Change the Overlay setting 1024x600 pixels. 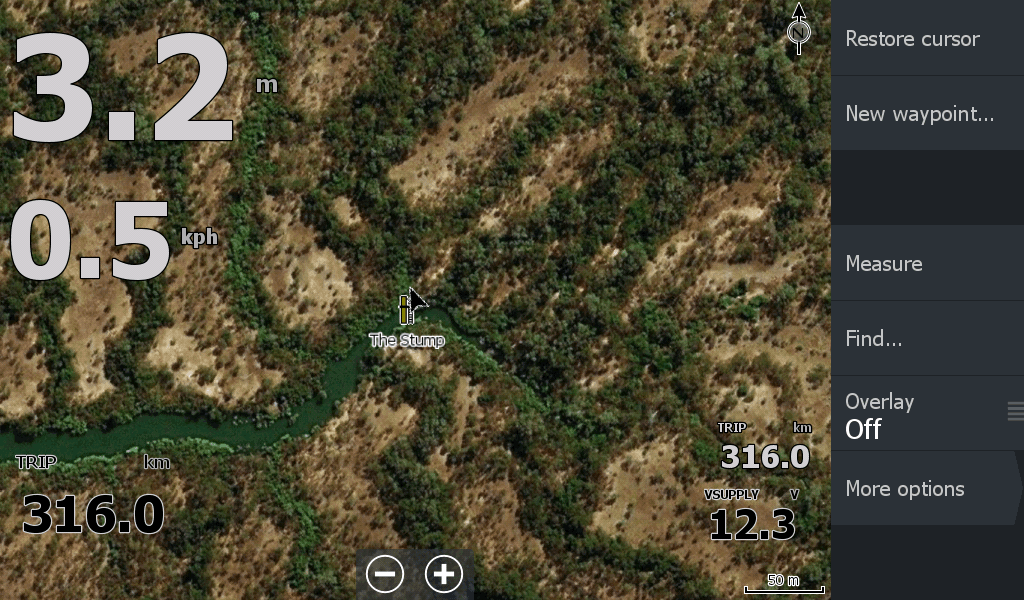[927, 415]
